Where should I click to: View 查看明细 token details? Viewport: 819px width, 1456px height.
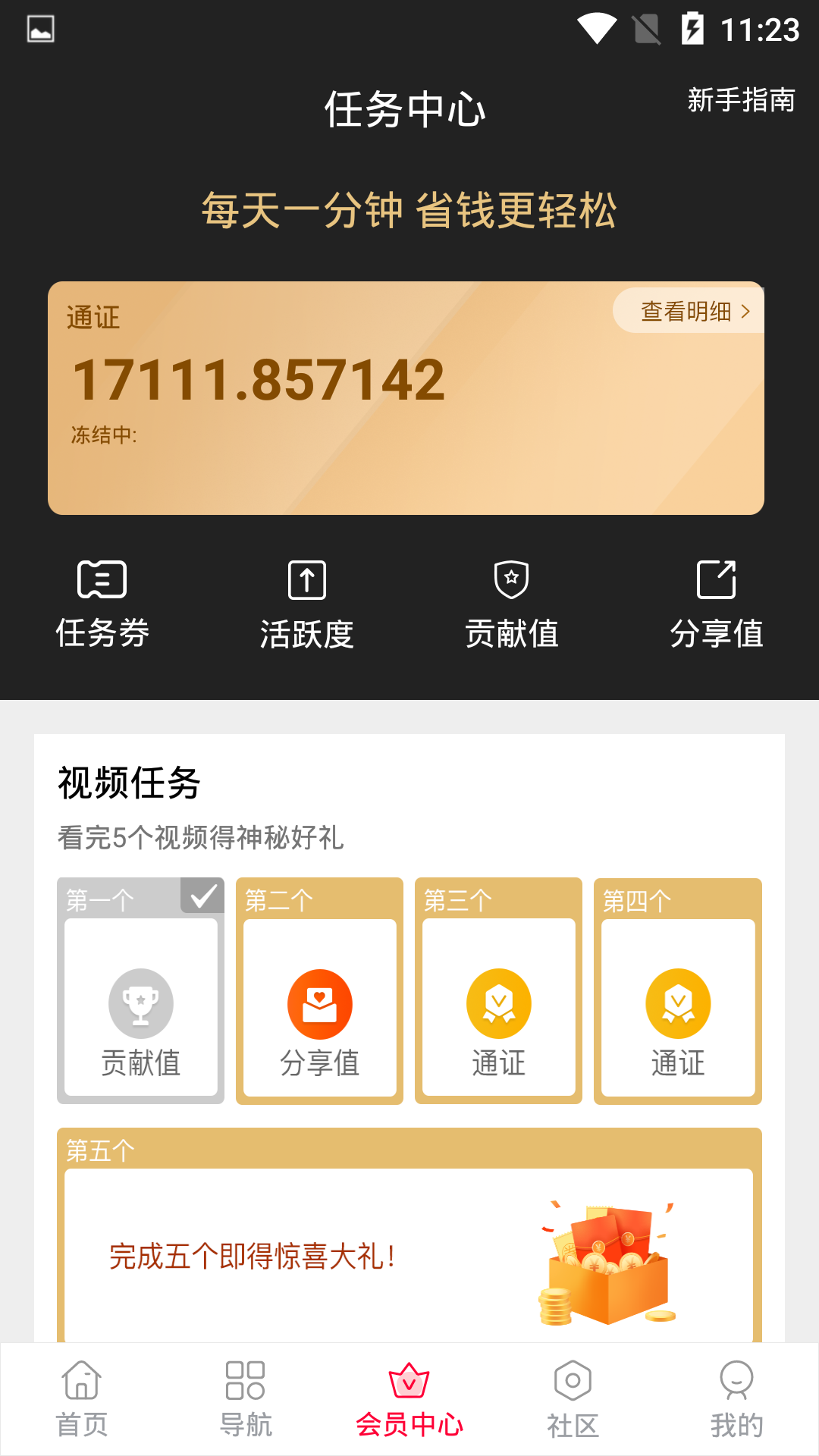point(693,311)
